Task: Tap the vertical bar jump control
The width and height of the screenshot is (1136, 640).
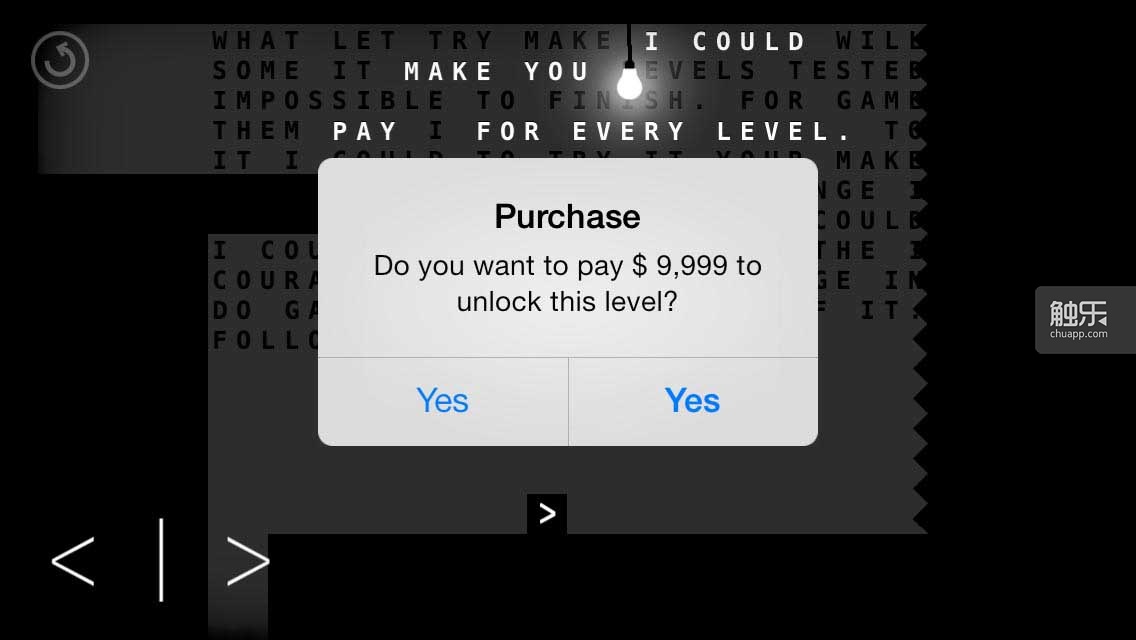Action: click(161, 559)
